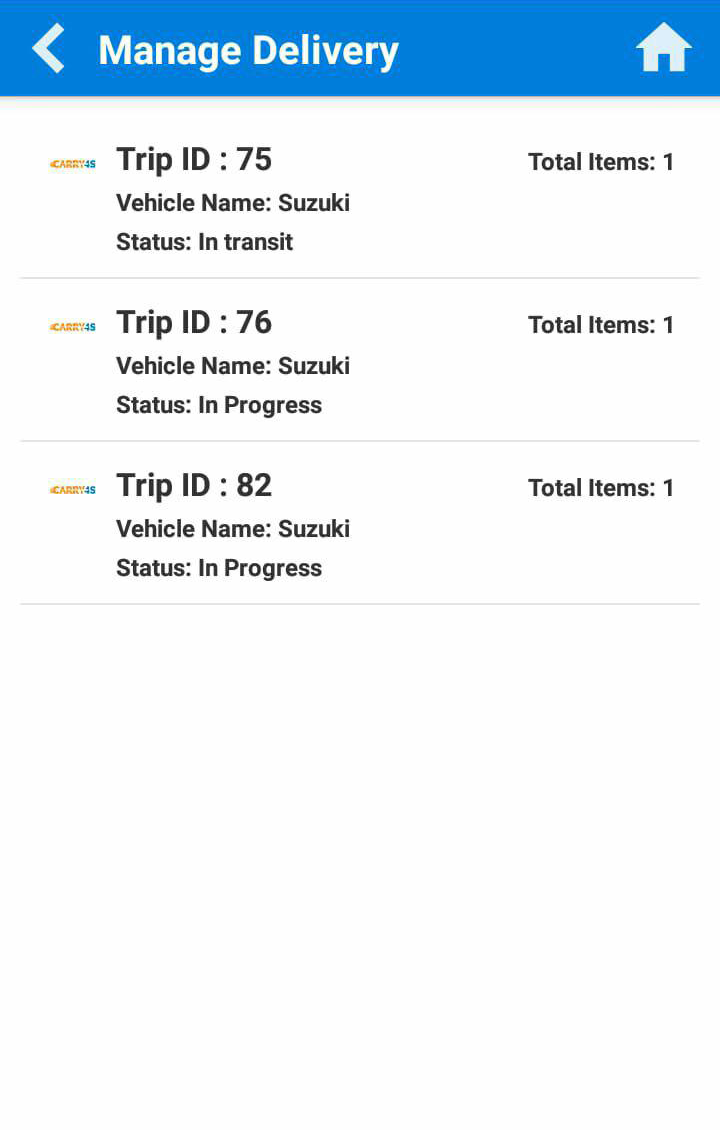720x1130 pixels.
Task: Select Trip ID 82 row
Action: [360, 525]
